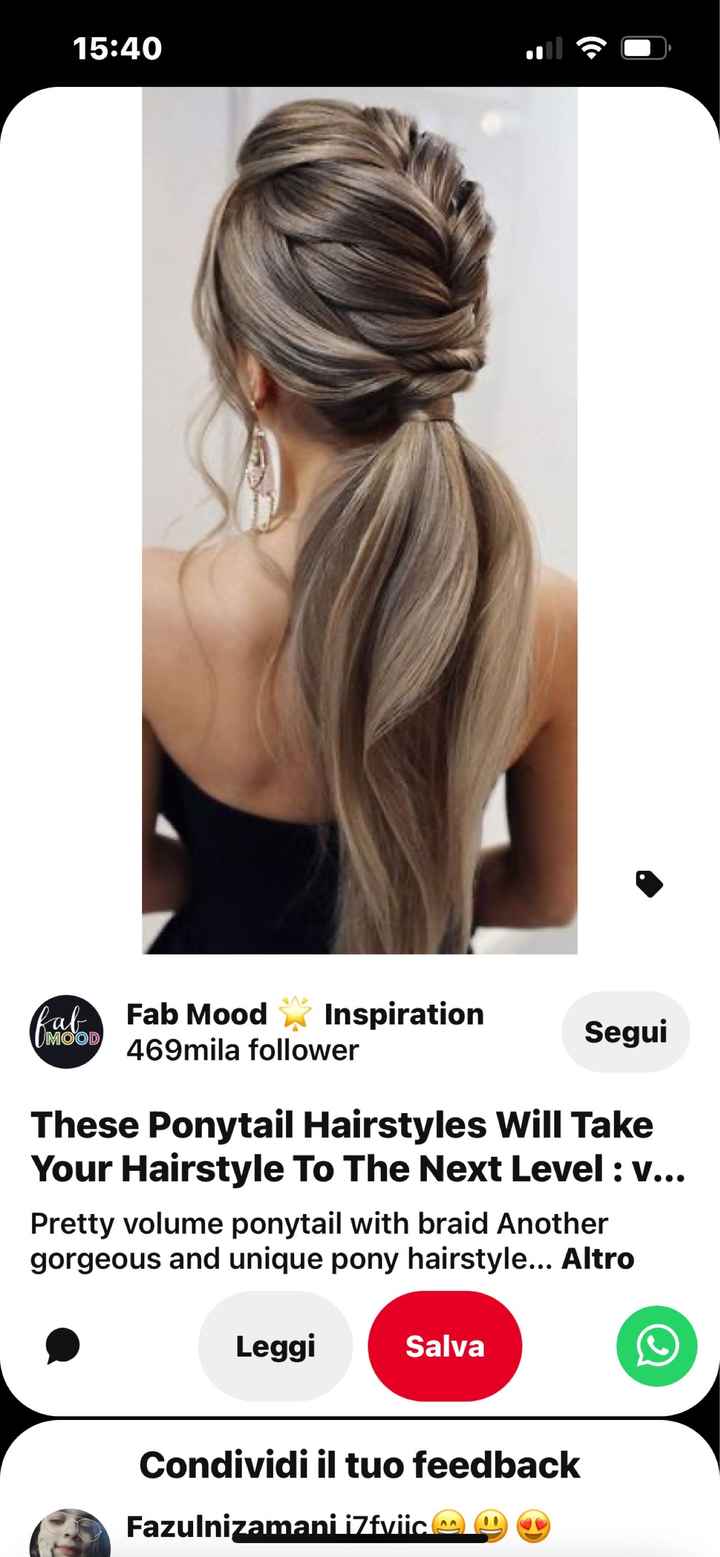Share the pin via WhatsApp
The height and width of the screenshot is (1557, 720).
(656, 1346)
